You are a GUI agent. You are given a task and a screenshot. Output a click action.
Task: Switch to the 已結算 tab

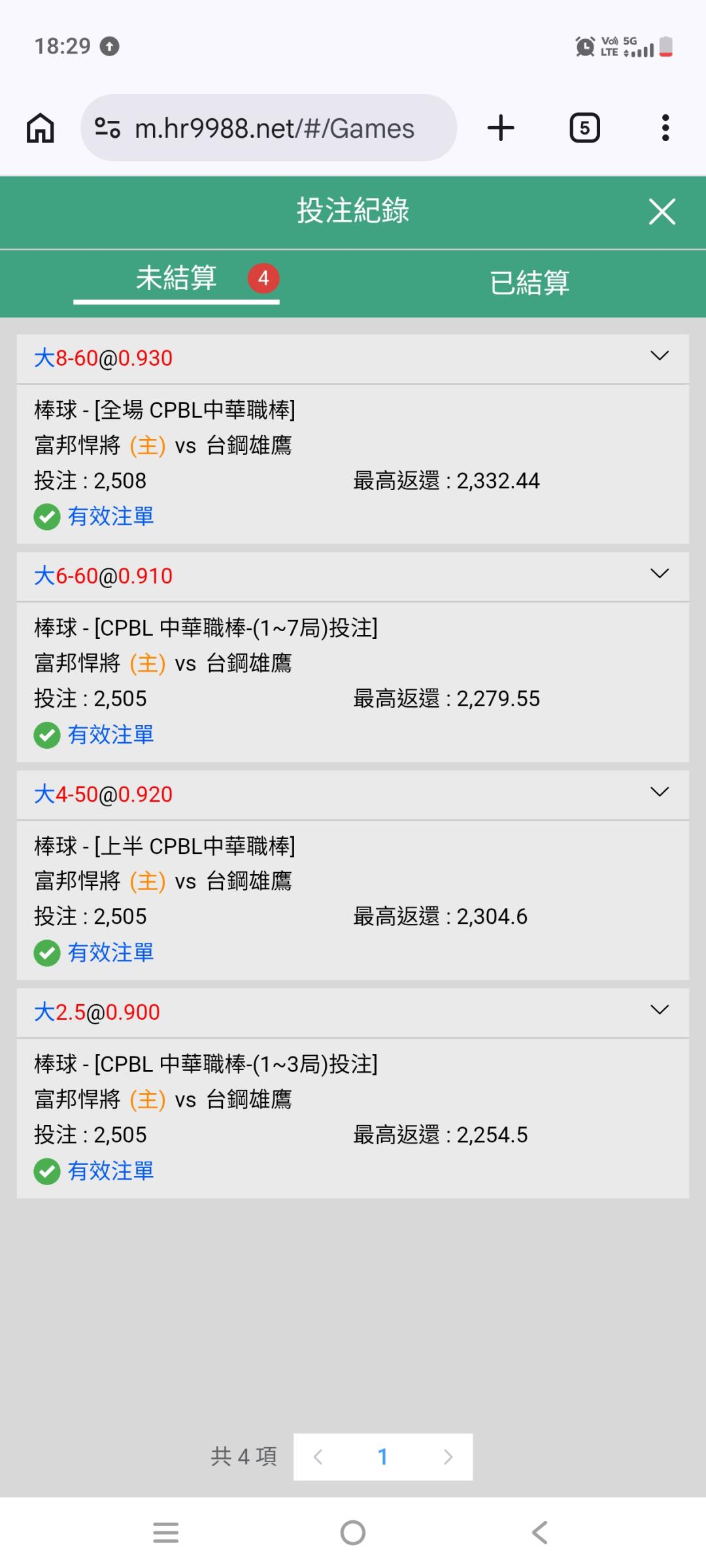point(529,282)
